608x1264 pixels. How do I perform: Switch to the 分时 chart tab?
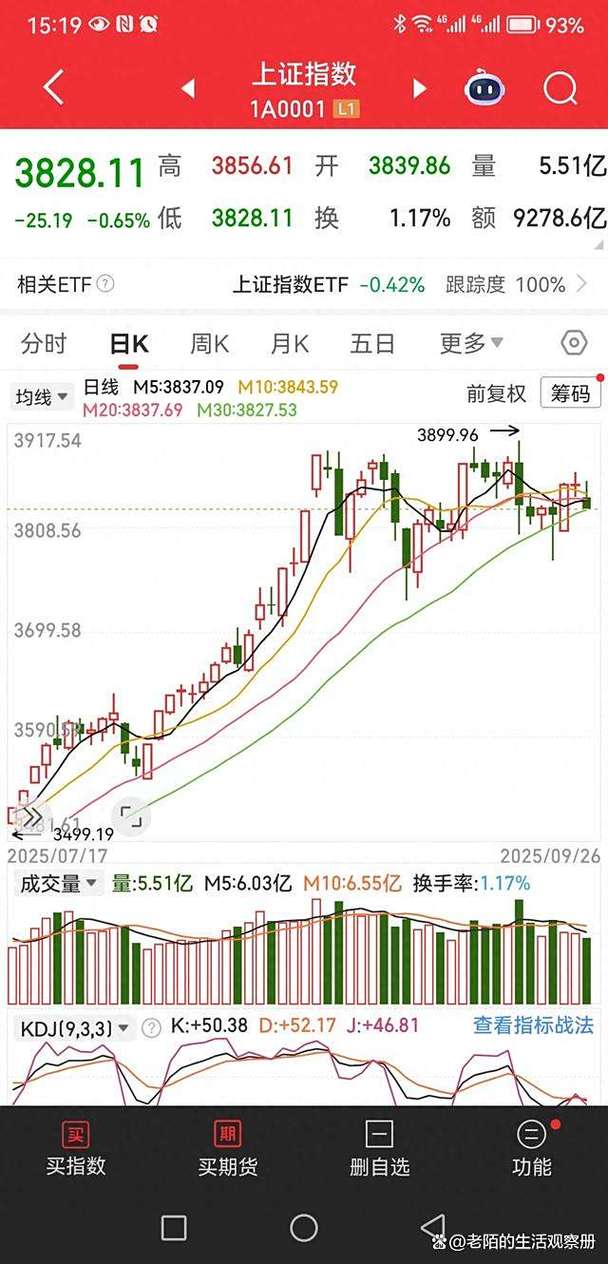tap(44, 344)
